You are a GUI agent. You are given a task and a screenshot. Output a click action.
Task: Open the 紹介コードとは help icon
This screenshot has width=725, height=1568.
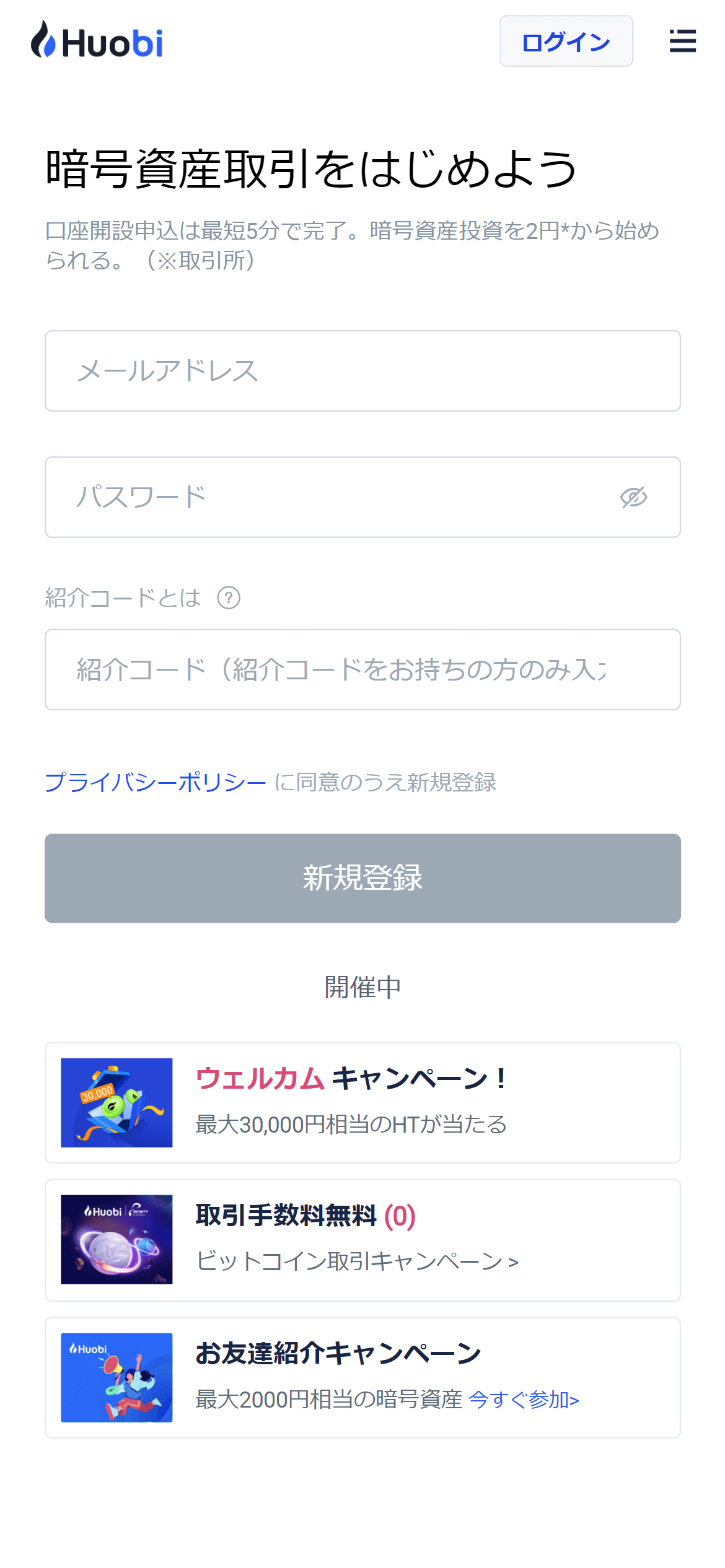coord(229,598)
